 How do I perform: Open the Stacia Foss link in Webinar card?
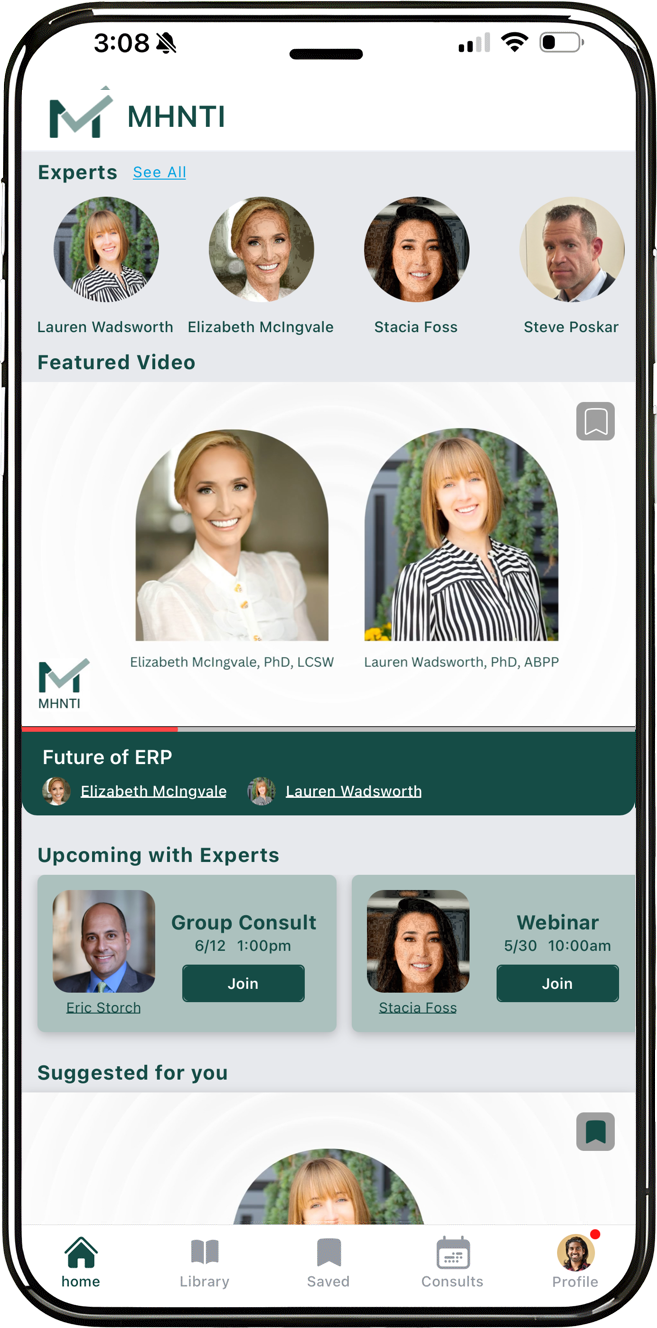[417, 1007]
